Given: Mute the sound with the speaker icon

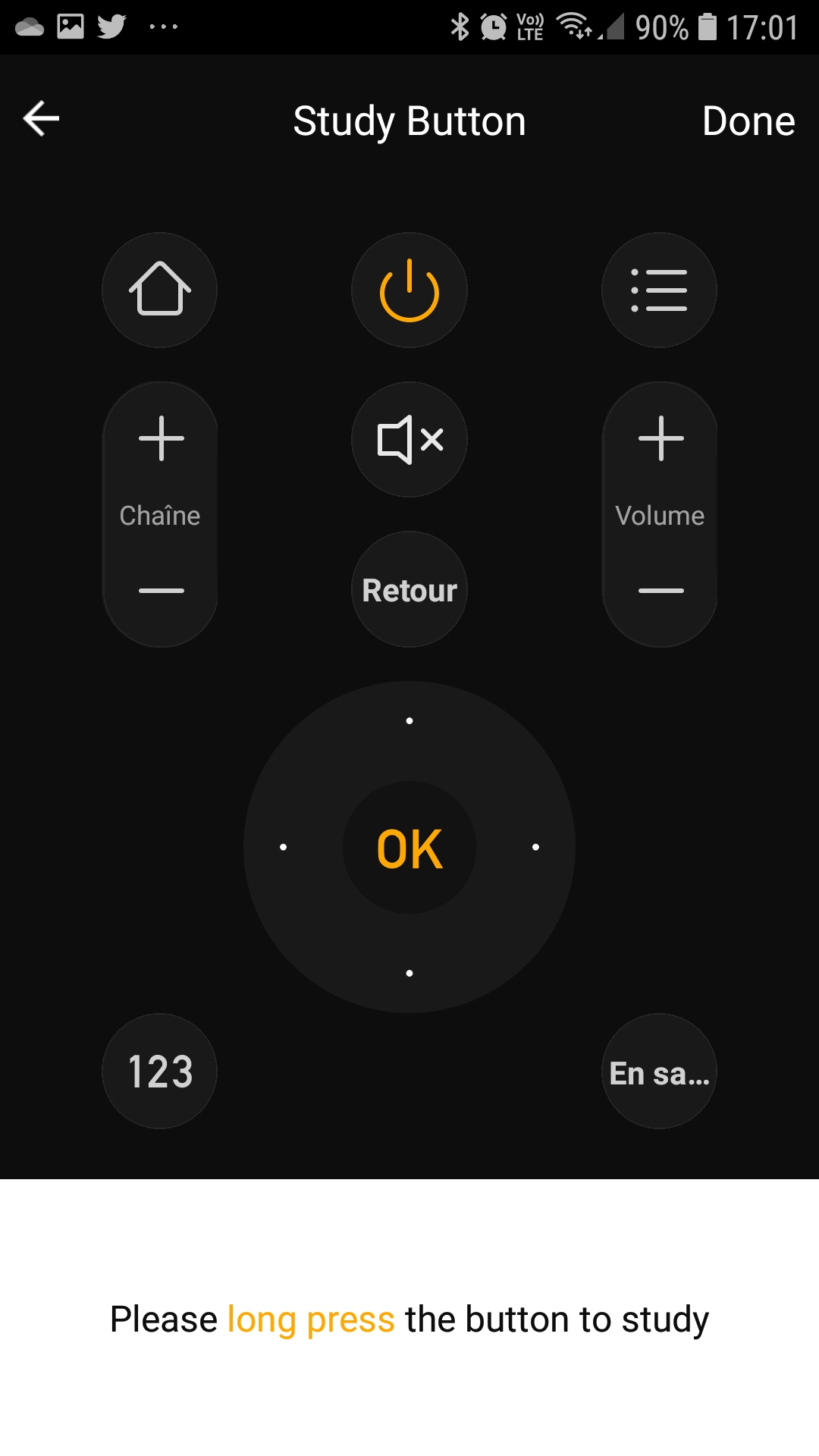Looking at the screenshot, I should 409,440.
